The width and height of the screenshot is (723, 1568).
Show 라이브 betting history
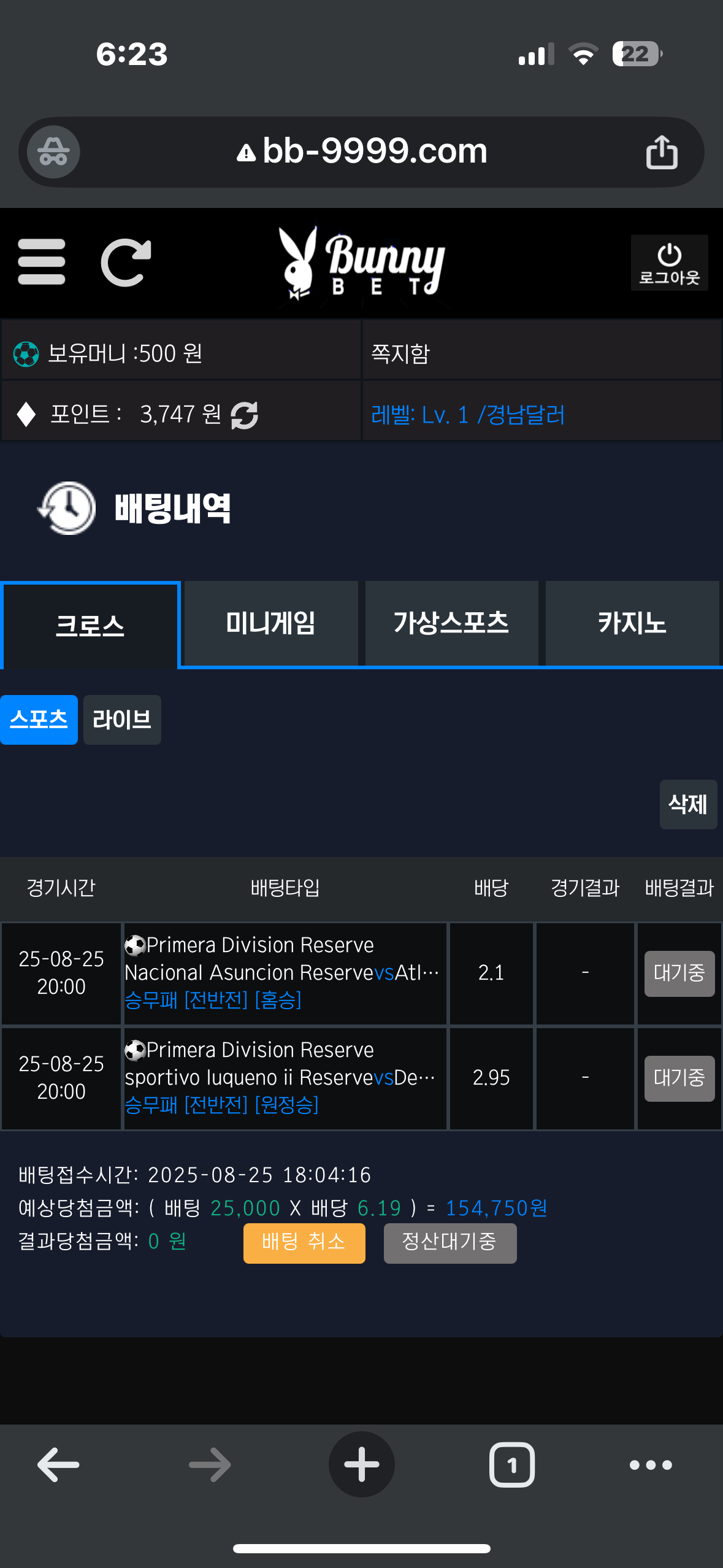pyautogui.click(x=122, y=720)
